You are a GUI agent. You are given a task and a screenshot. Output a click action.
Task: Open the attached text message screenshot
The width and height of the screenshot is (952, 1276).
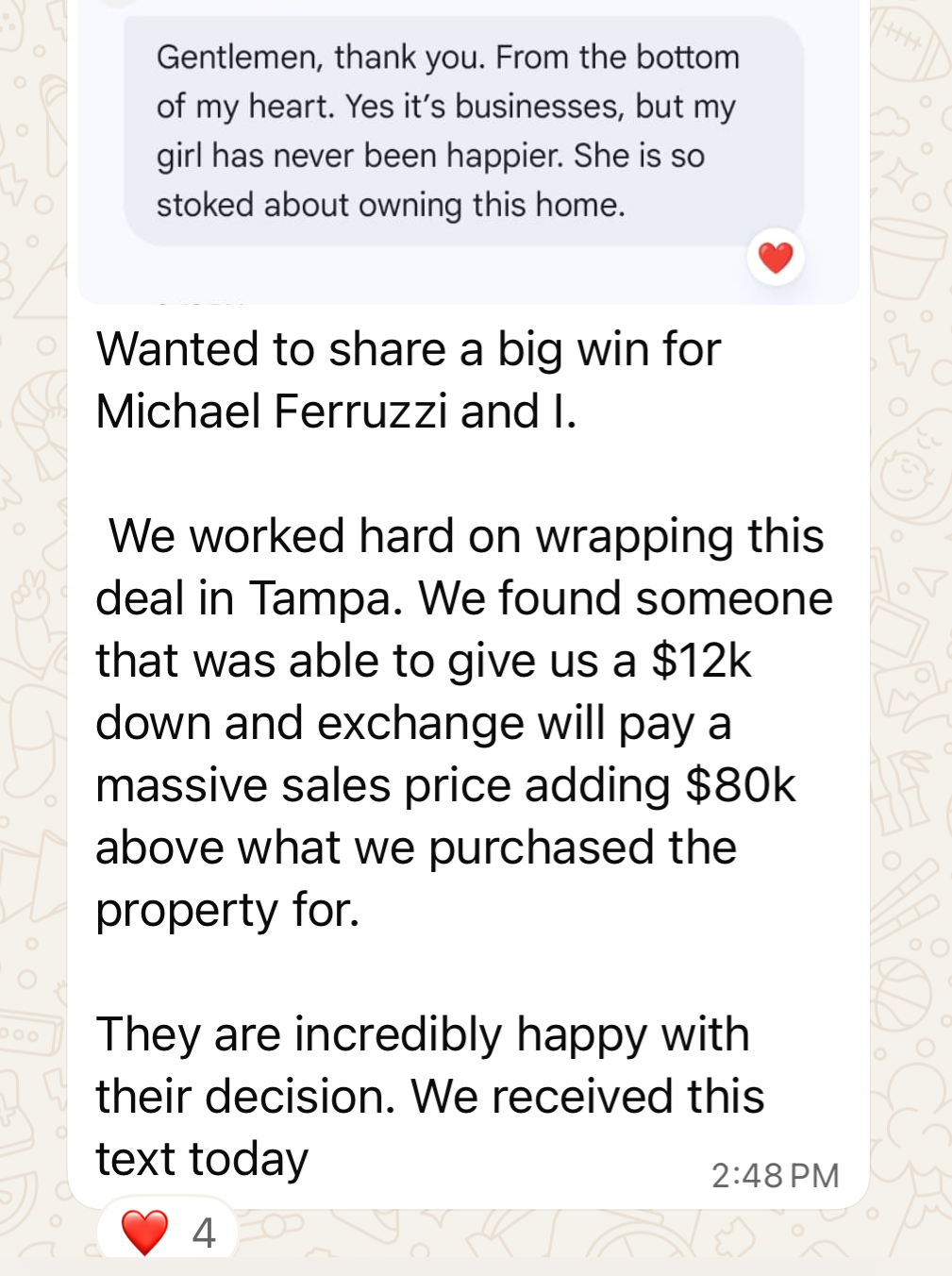click(467, 151)
